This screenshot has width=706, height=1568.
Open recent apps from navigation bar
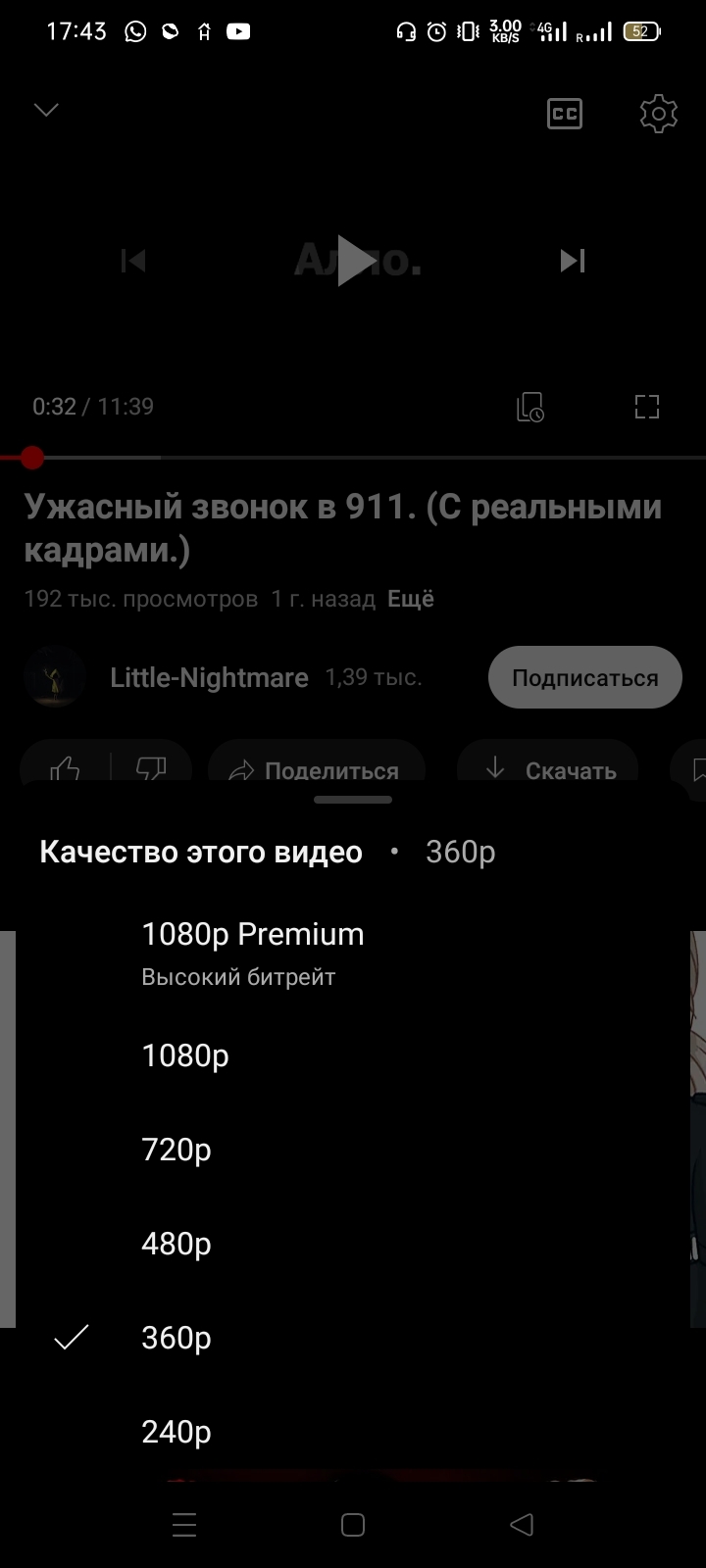pyautogui.click(x=184, y=1524)
